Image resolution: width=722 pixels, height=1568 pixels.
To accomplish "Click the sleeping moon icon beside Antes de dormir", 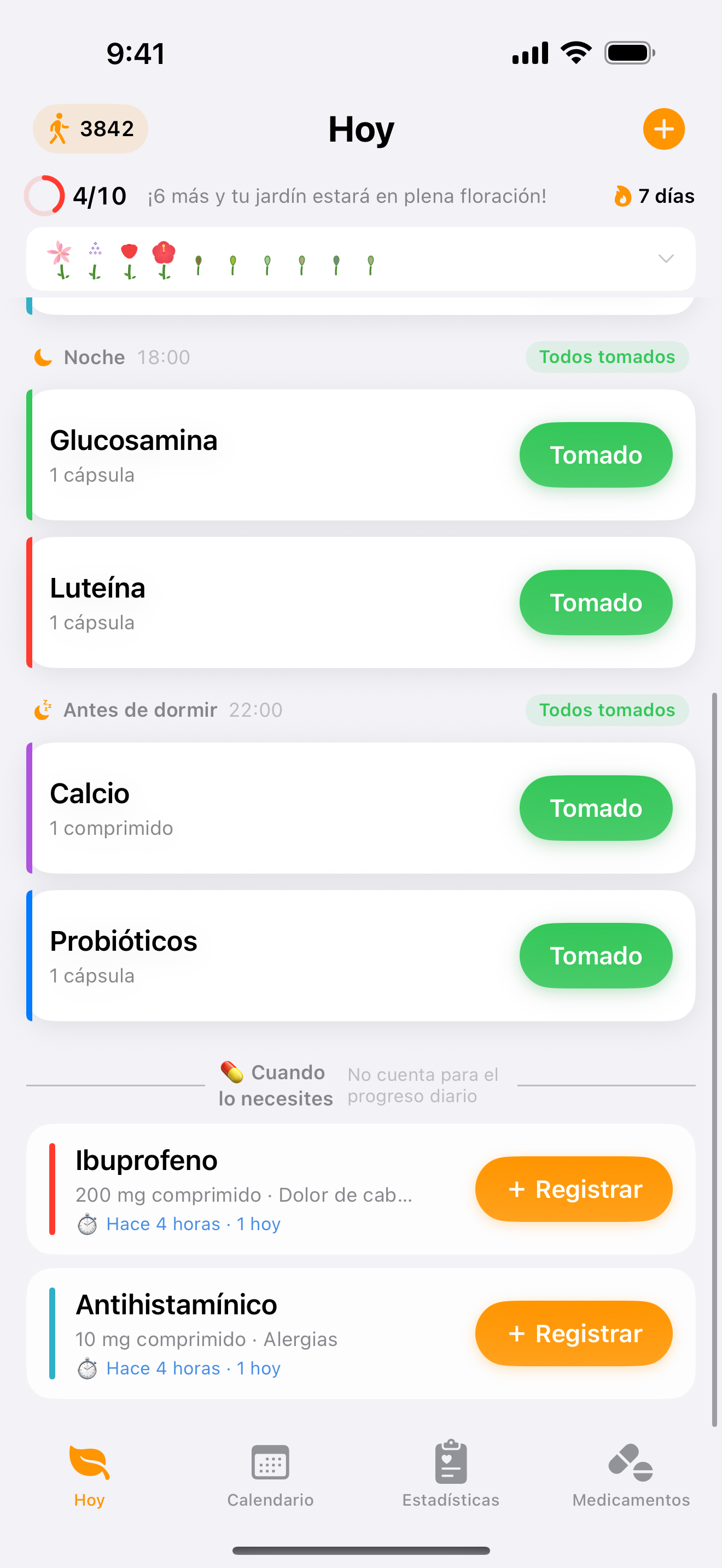I will coord(43,710).
